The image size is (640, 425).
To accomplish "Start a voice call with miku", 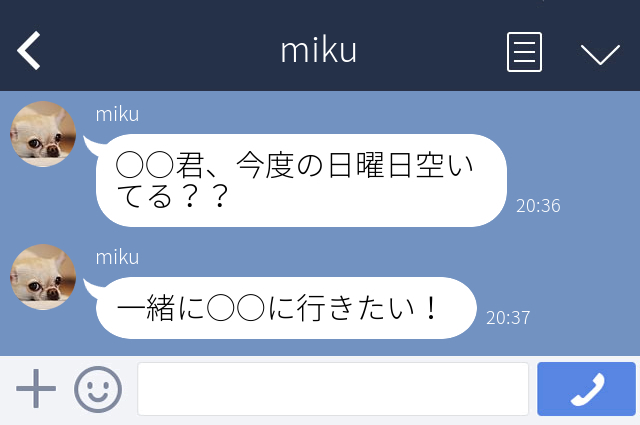I will [x=586, y=389].
